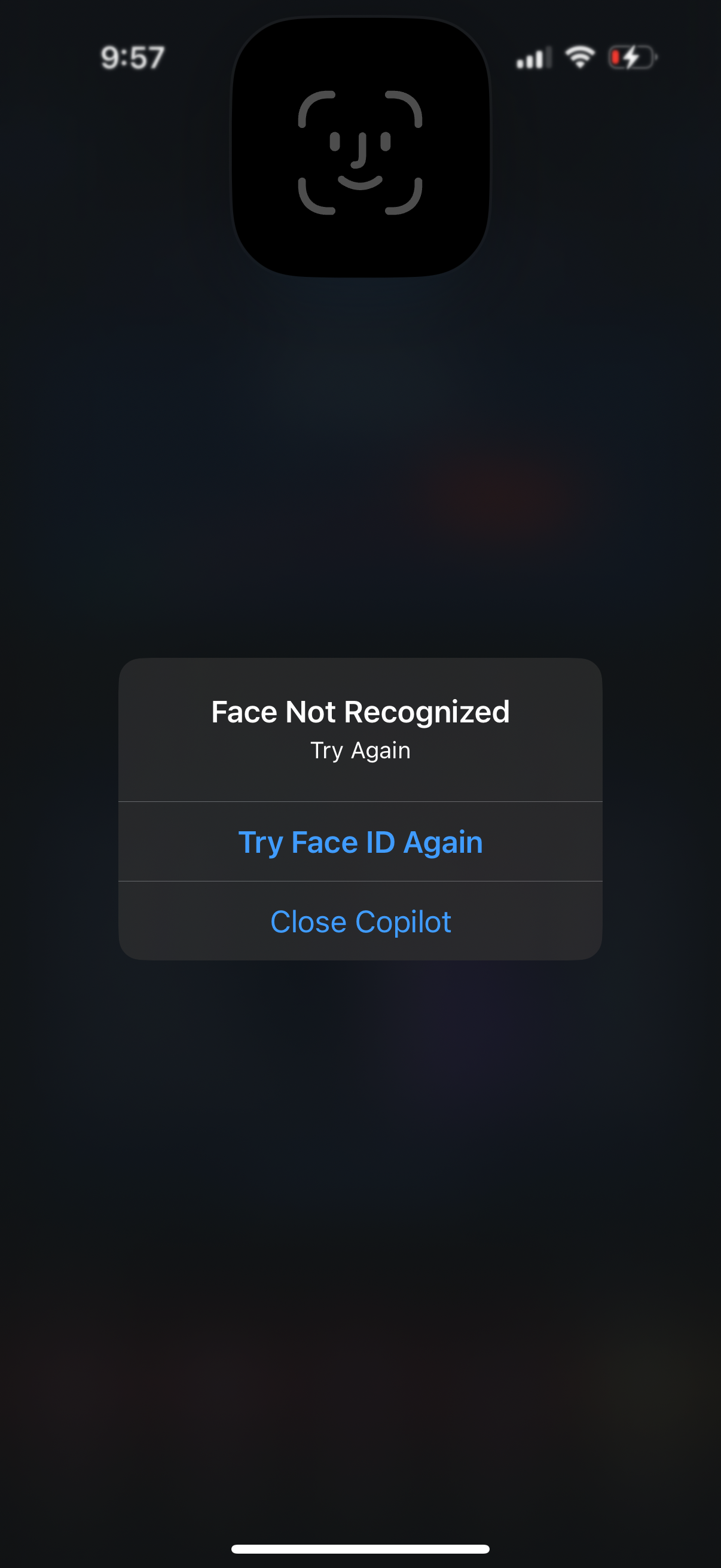Image resolution: width=721 pixels, height=1568 pixels.
Task: Tap the black Face ID app tile
Action: point(362,148)
